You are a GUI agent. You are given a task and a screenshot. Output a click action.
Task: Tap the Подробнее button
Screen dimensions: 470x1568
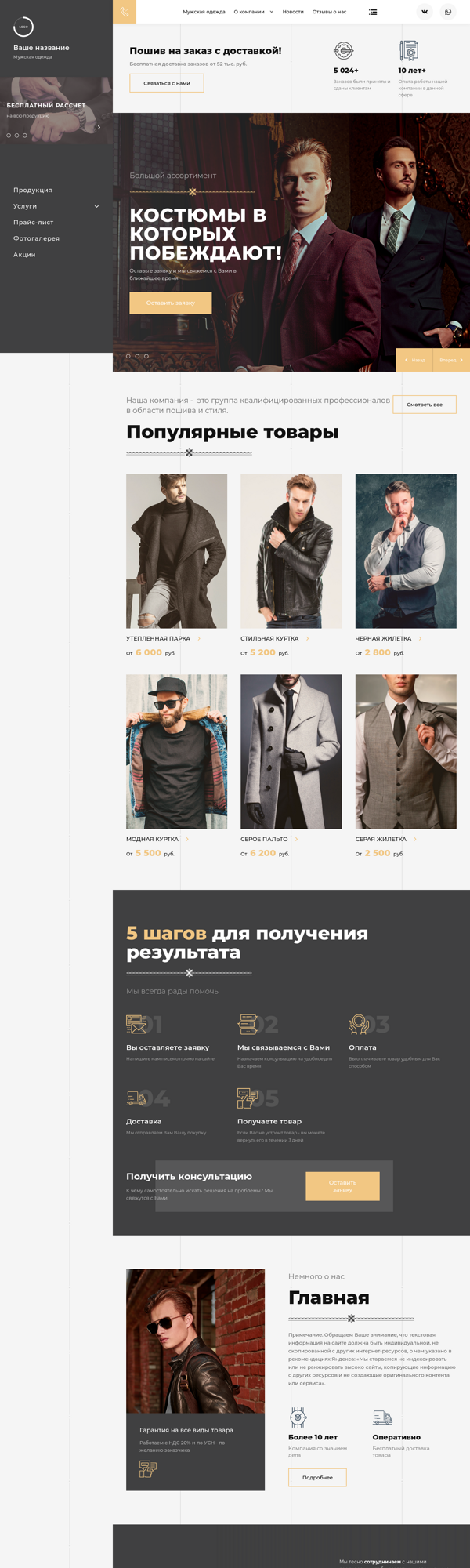coord(317,1477)
